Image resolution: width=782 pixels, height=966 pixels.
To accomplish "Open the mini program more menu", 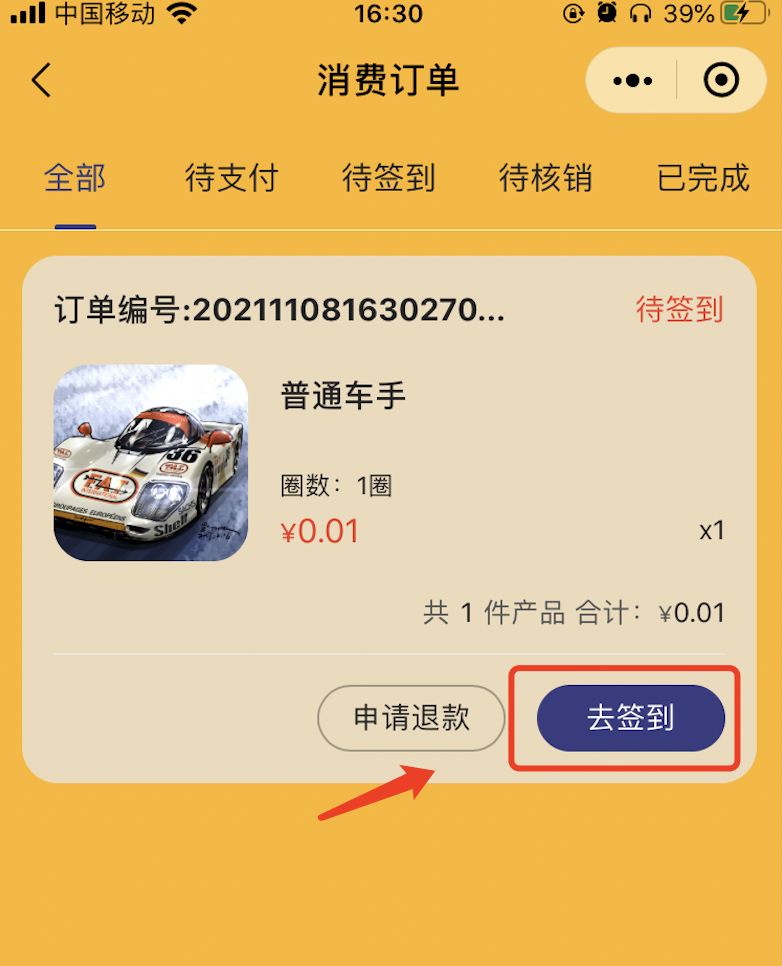I will (632, 80).
